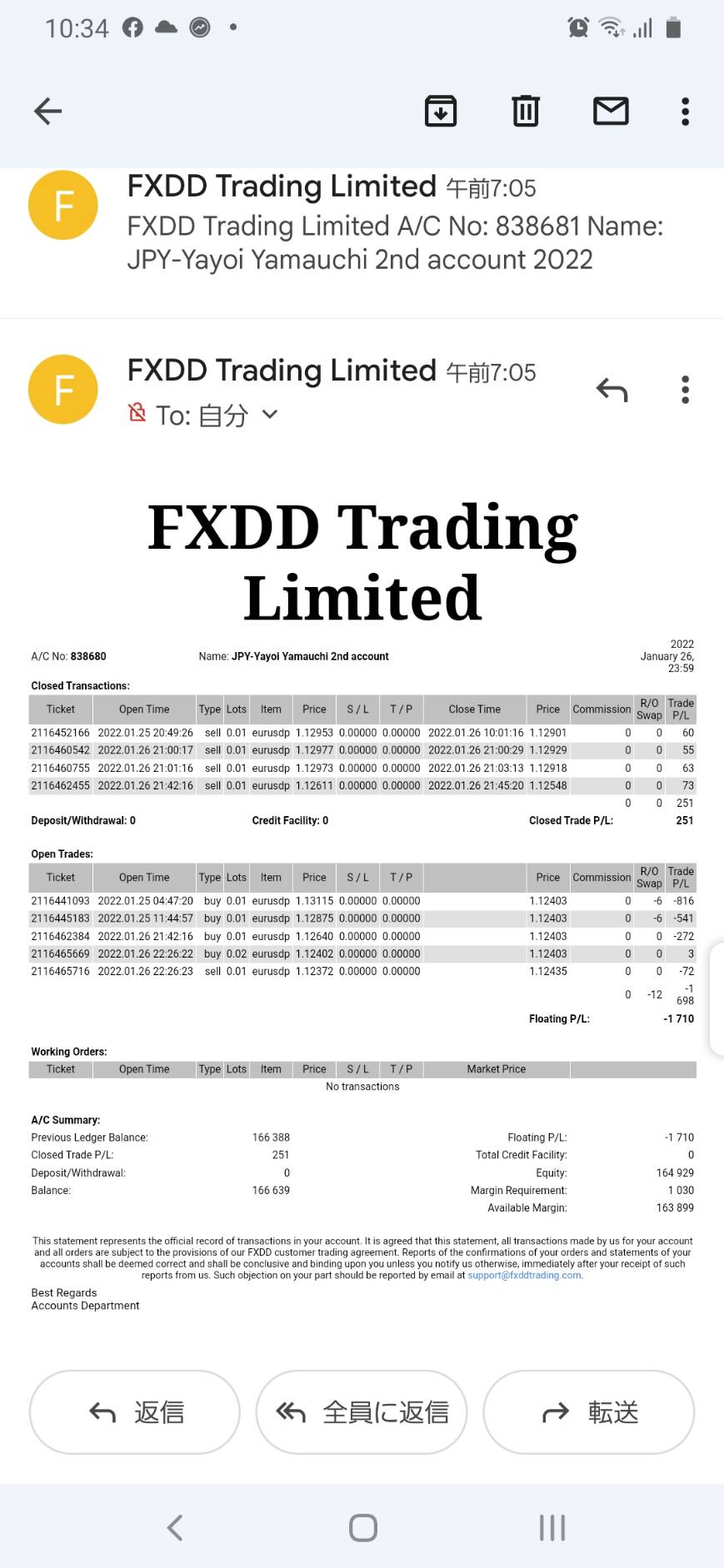Screen dimensions: 724x1568
Task: Tap the 返信 reply button
Action: (x=135, y=1412)
